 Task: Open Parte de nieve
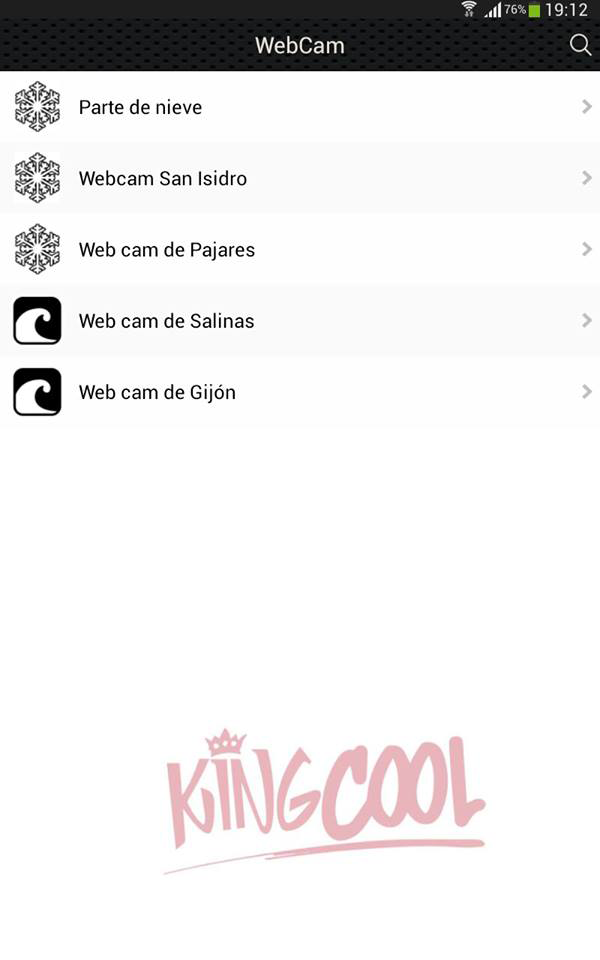pos(300,107)
